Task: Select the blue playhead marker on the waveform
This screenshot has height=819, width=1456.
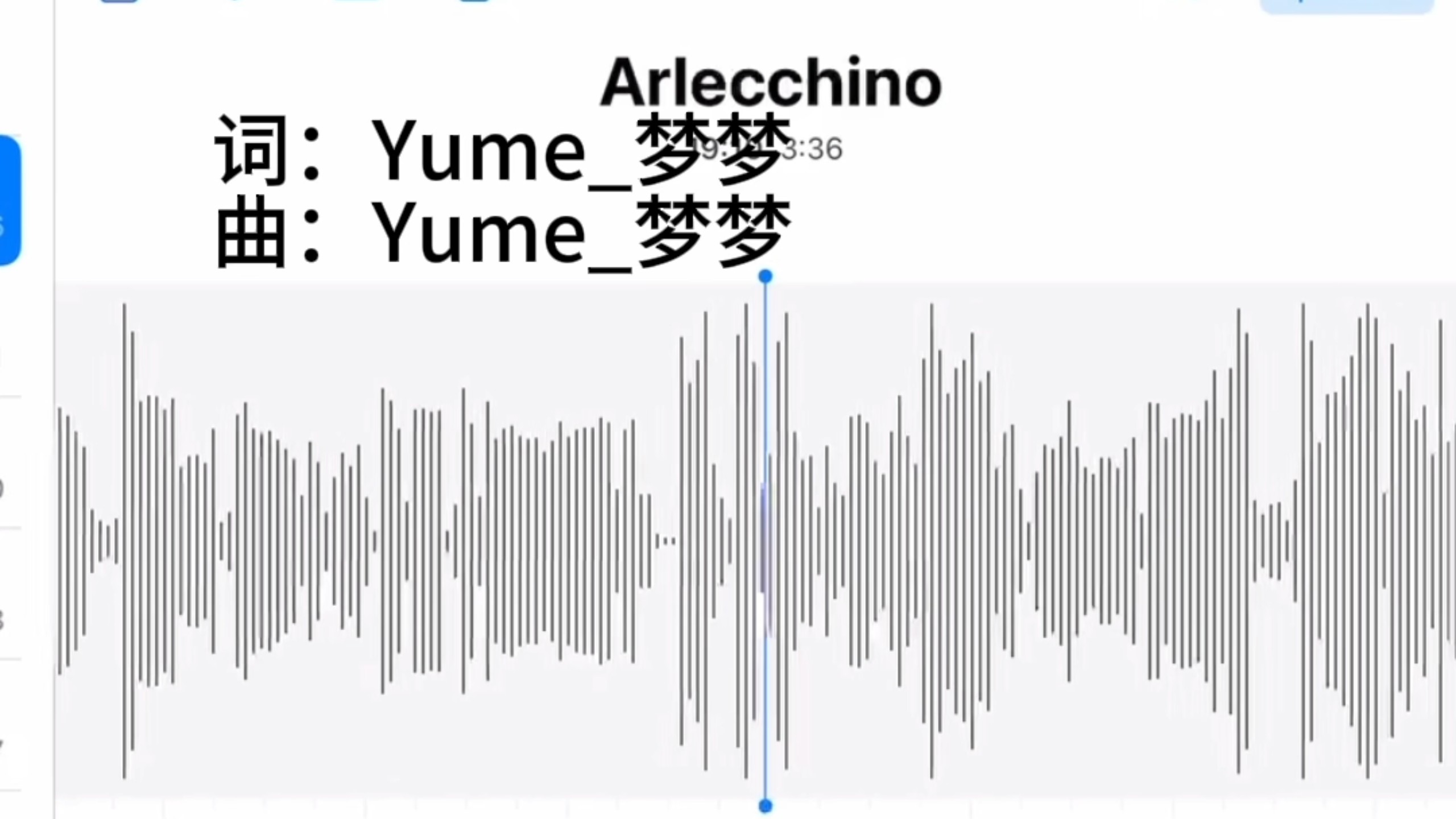Action: 766,277
